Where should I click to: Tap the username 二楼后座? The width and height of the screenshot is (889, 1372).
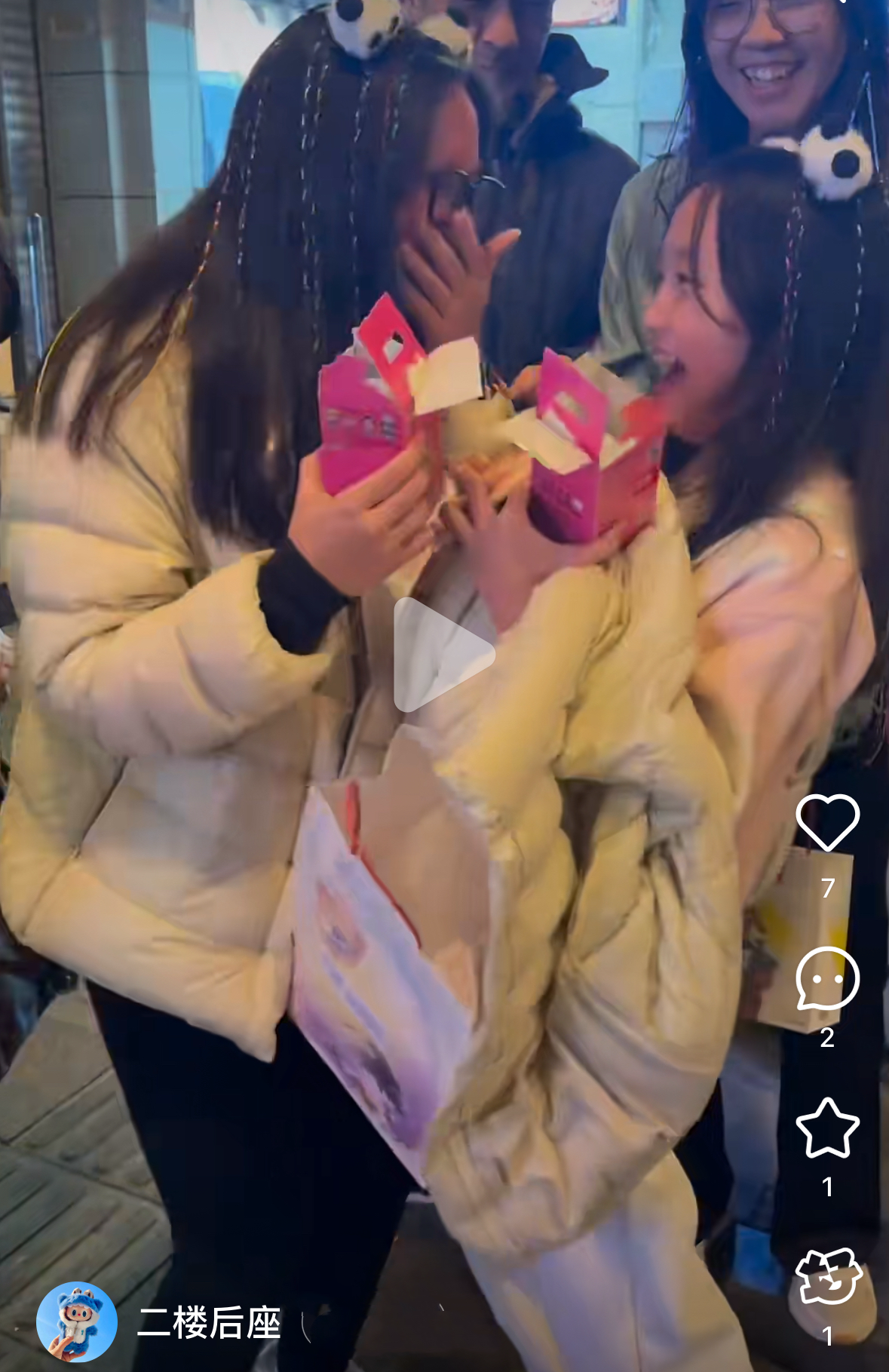pos(209,1323)
